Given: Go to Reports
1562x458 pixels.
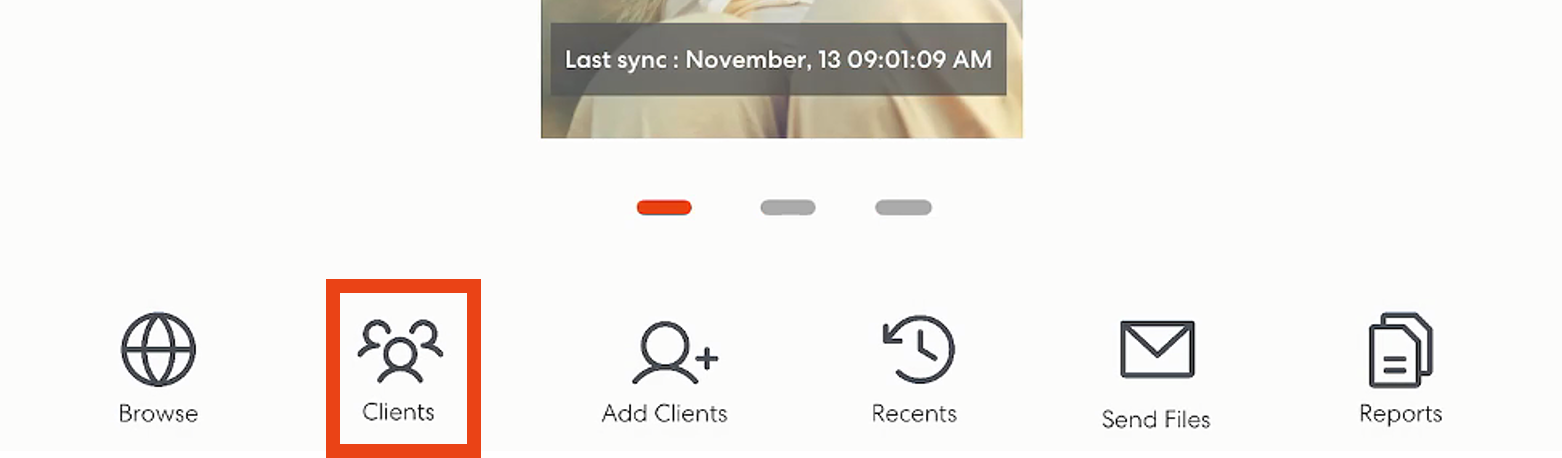Looking at the screenshot, I should pos(1400,367).
